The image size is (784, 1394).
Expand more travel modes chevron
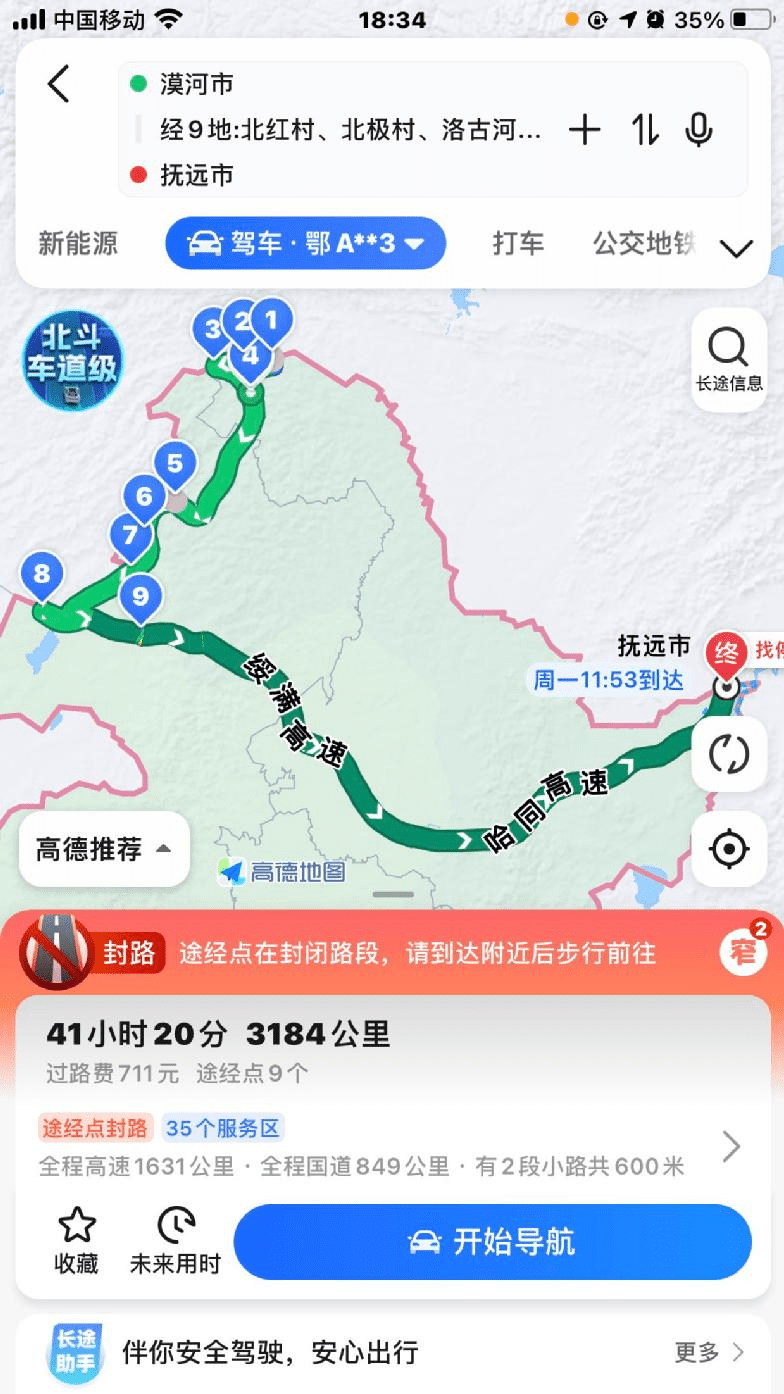tap(736, 249)
